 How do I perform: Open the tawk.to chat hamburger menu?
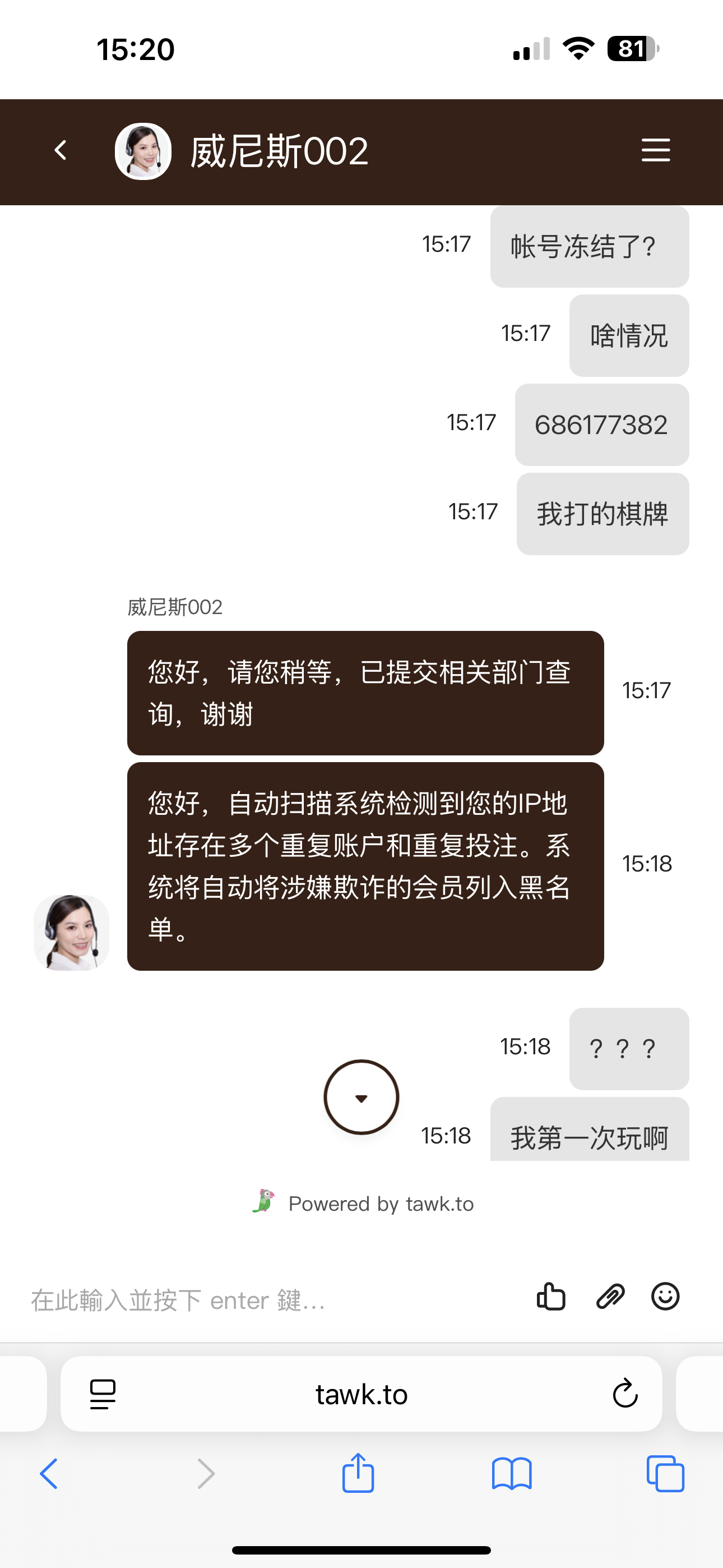pyautogui.click(x=655, y=150)
